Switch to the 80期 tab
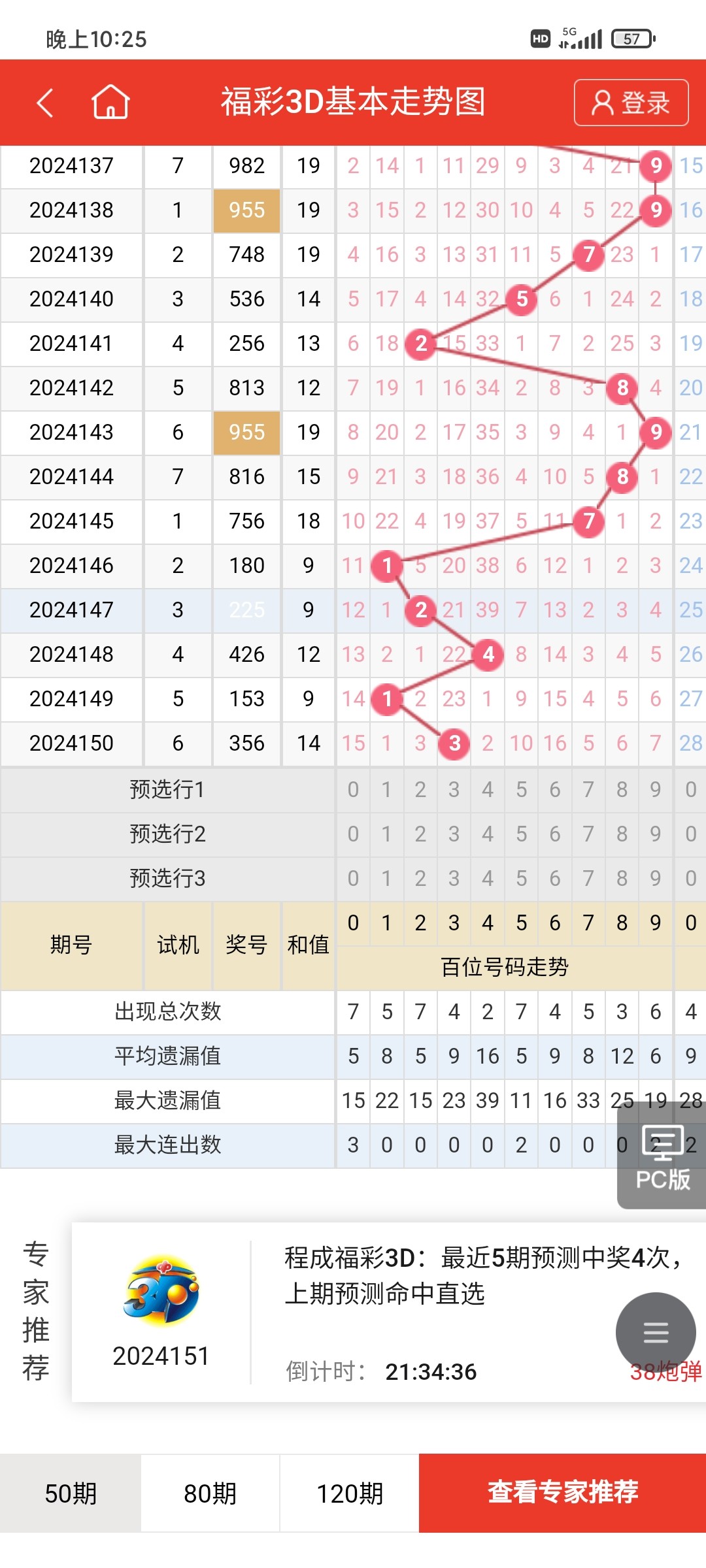 click(x=209, y=1493)
